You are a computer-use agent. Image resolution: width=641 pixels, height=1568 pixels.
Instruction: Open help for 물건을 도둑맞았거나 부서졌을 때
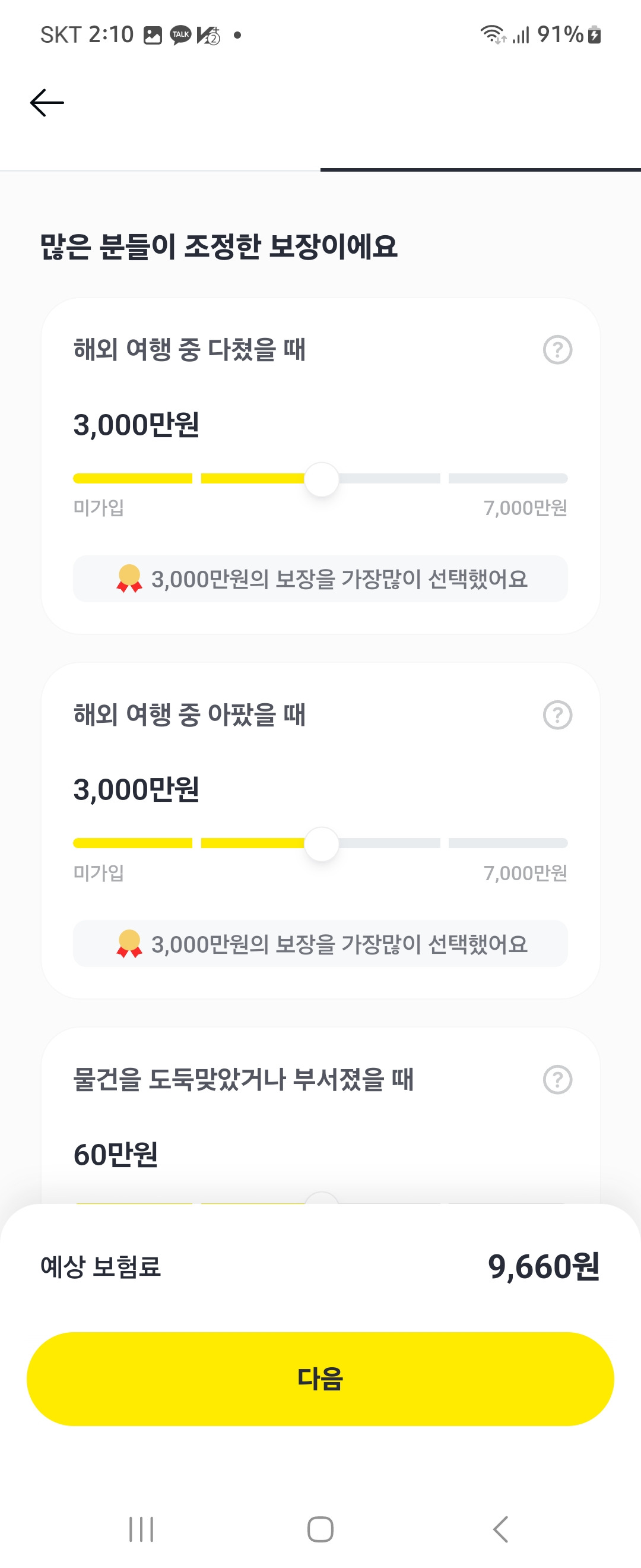click(557, 1079)
